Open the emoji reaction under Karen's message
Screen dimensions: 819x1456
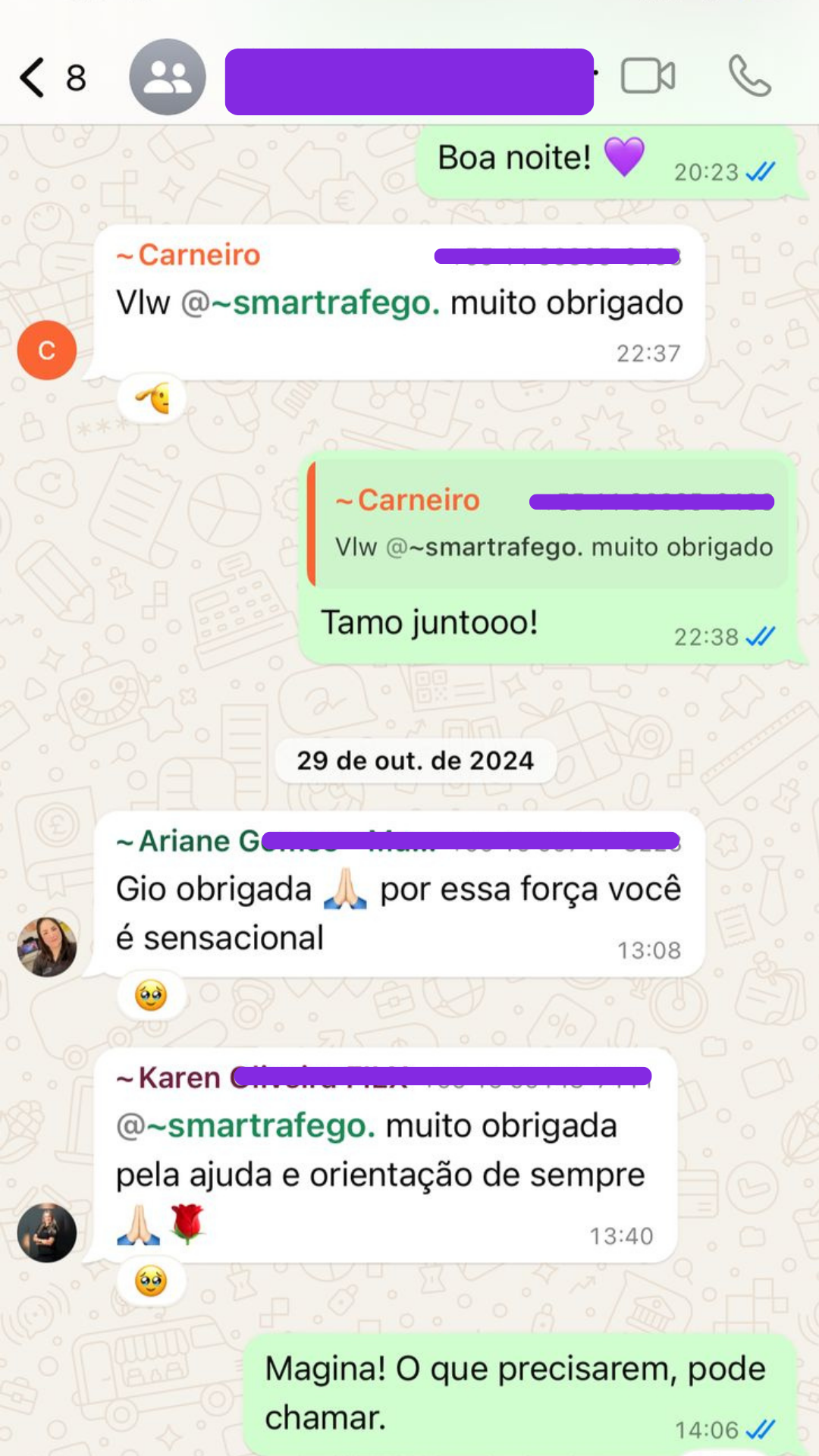[151, 1281]
